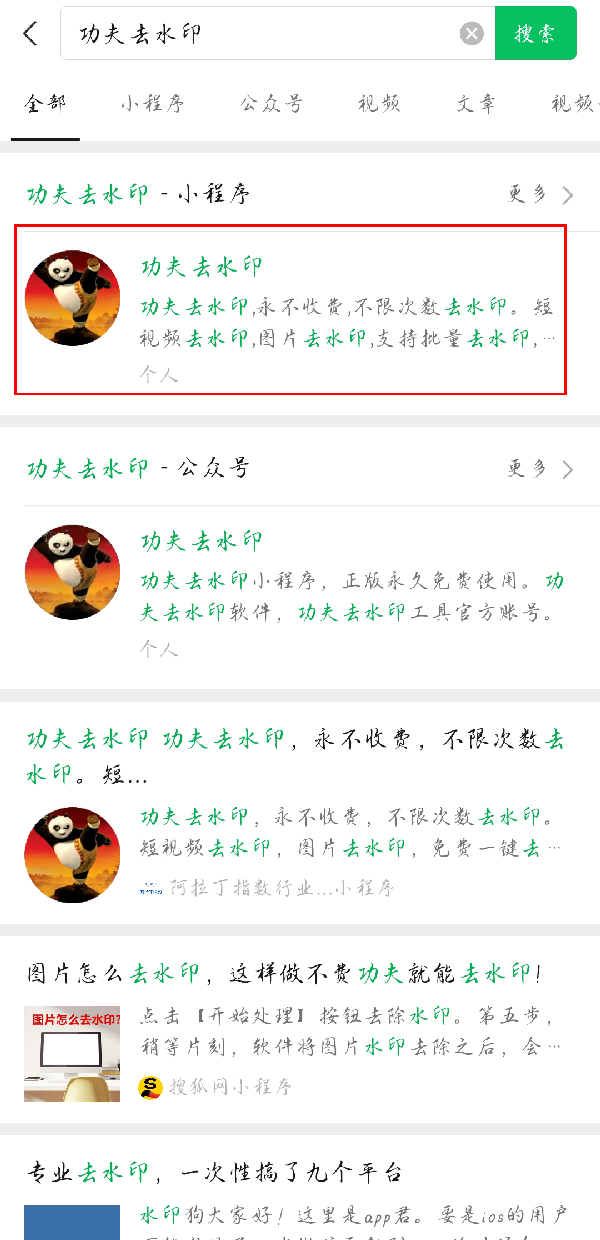This screenshot has width=600, height=1240.
Task: Switch to the 文章 tab
Action: click(478, 103)
